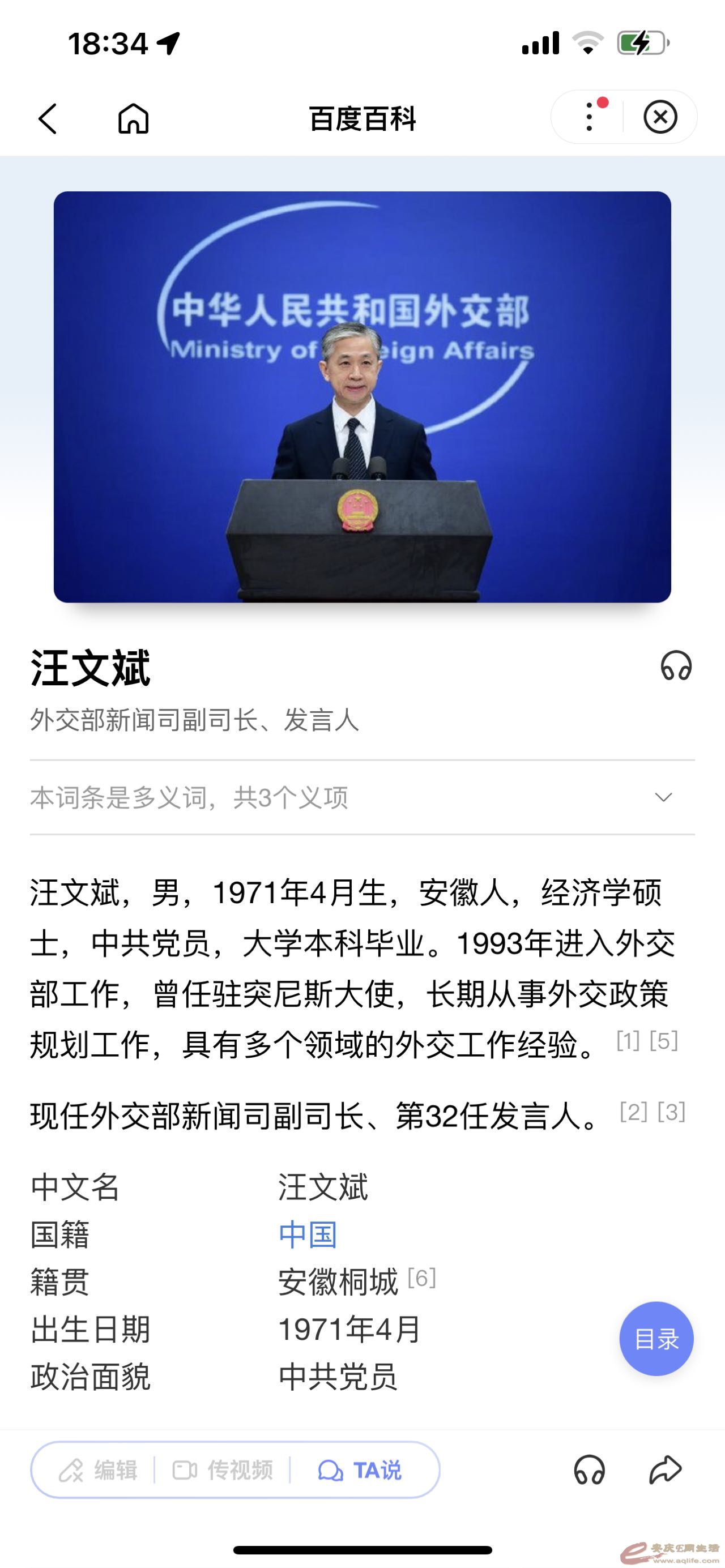Viewport: 725px width, 1568px height.
Task: Open citation reference [5]
Action: pyautogui.click(x=663, y=1041)
